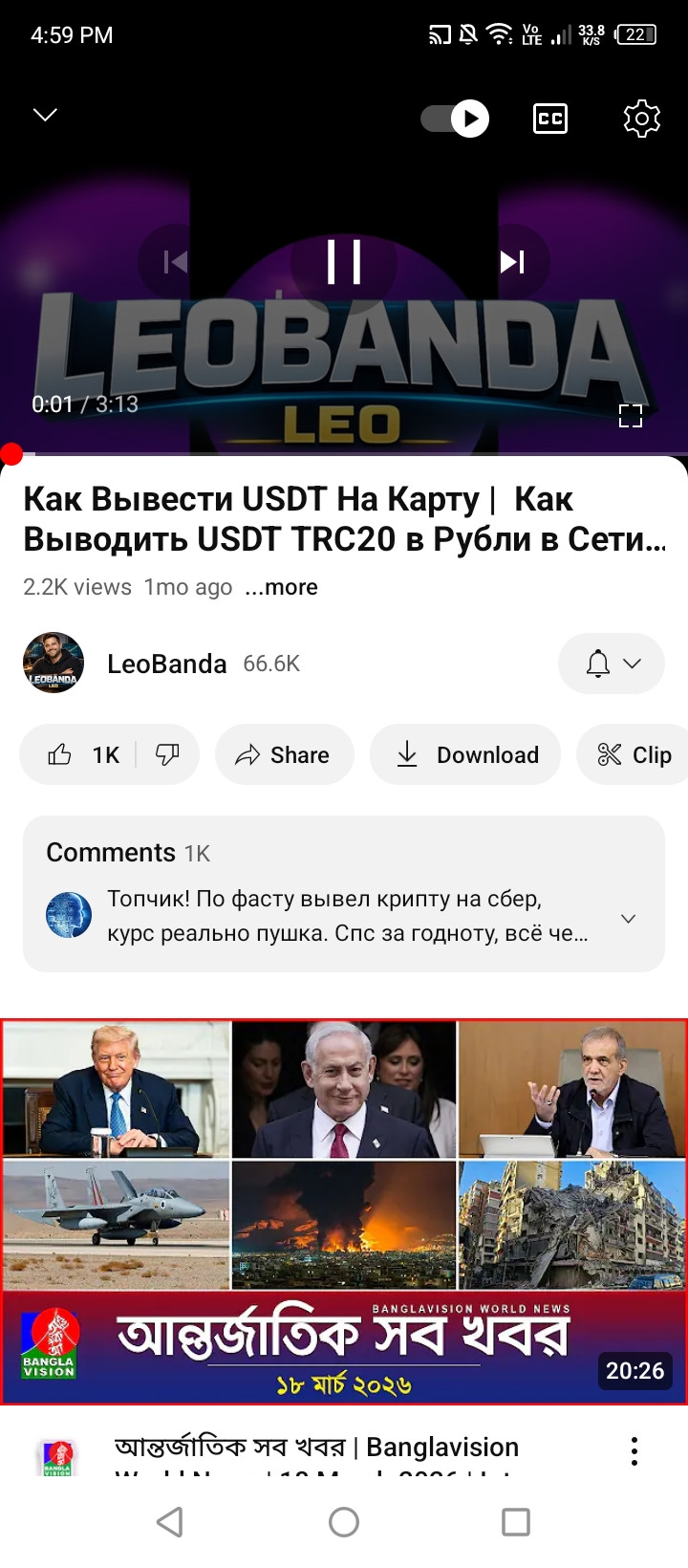
Task: Go back using the system back button
Action: 170,1522
